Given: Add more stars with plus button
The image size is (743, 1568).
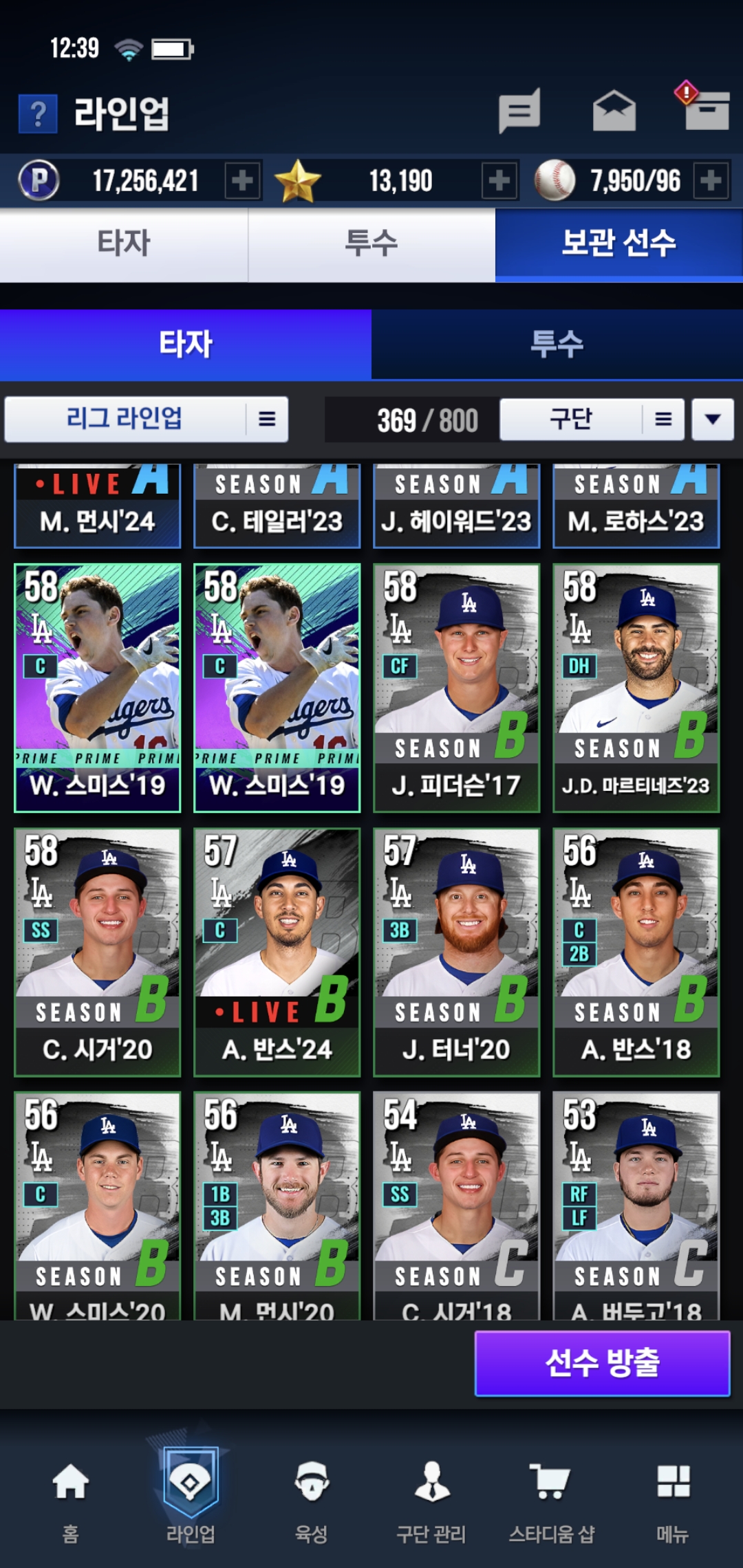Looking at the screenshot, I should 499,181.
